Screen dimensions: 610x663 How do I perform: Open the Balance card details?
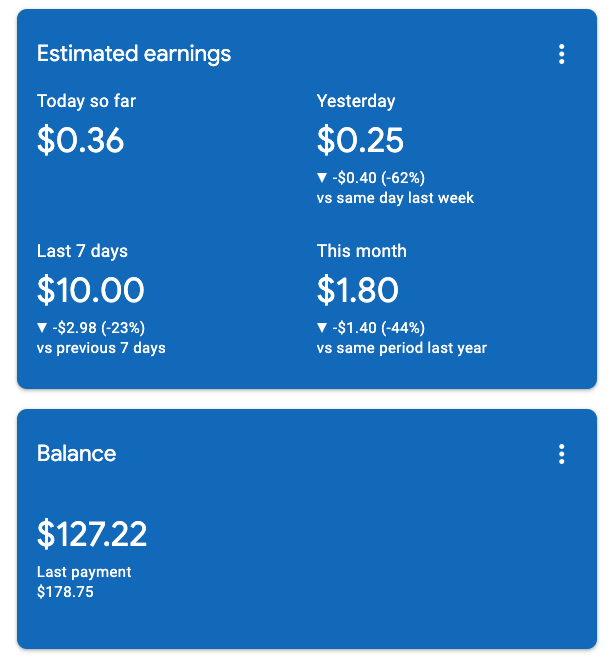click(307, 529)
